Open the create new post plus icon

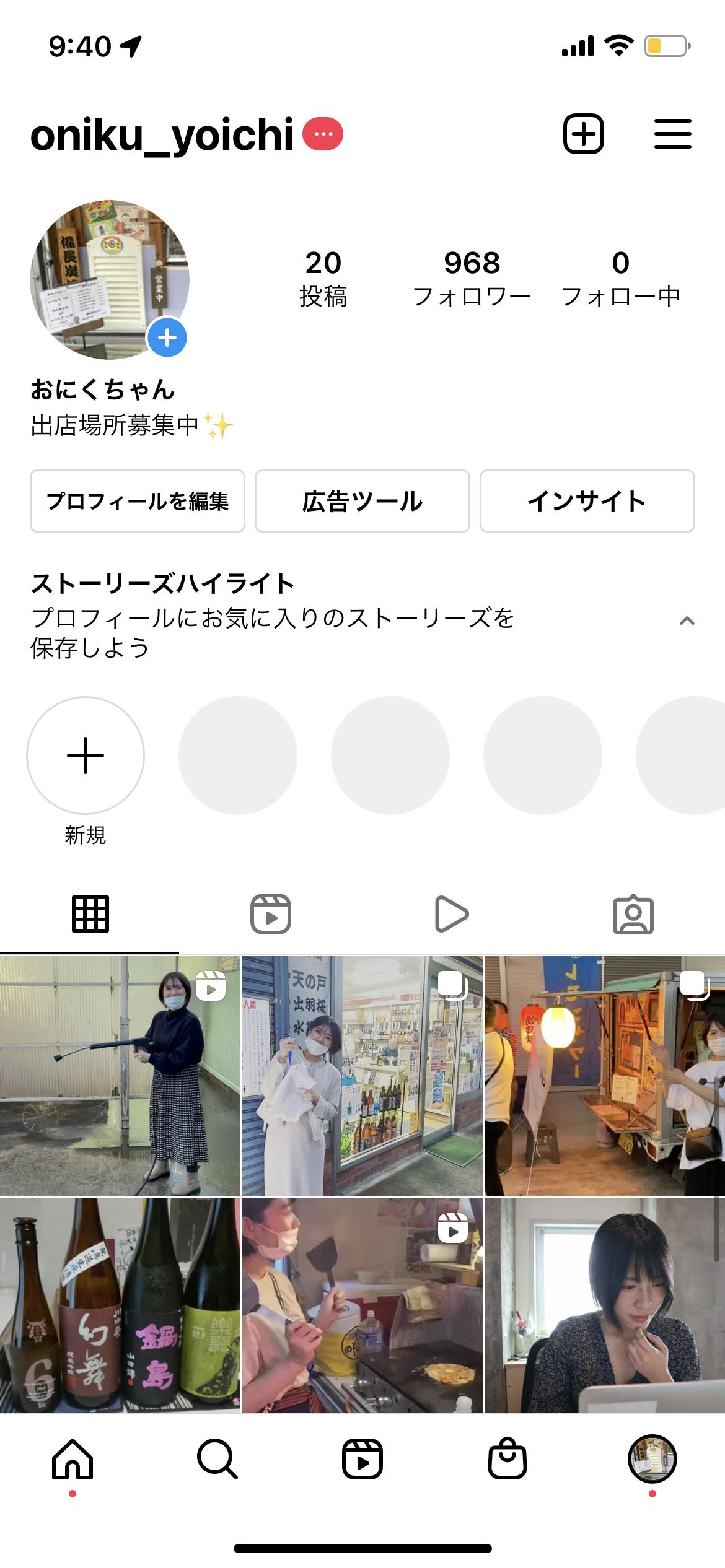(x=583, y=134)
